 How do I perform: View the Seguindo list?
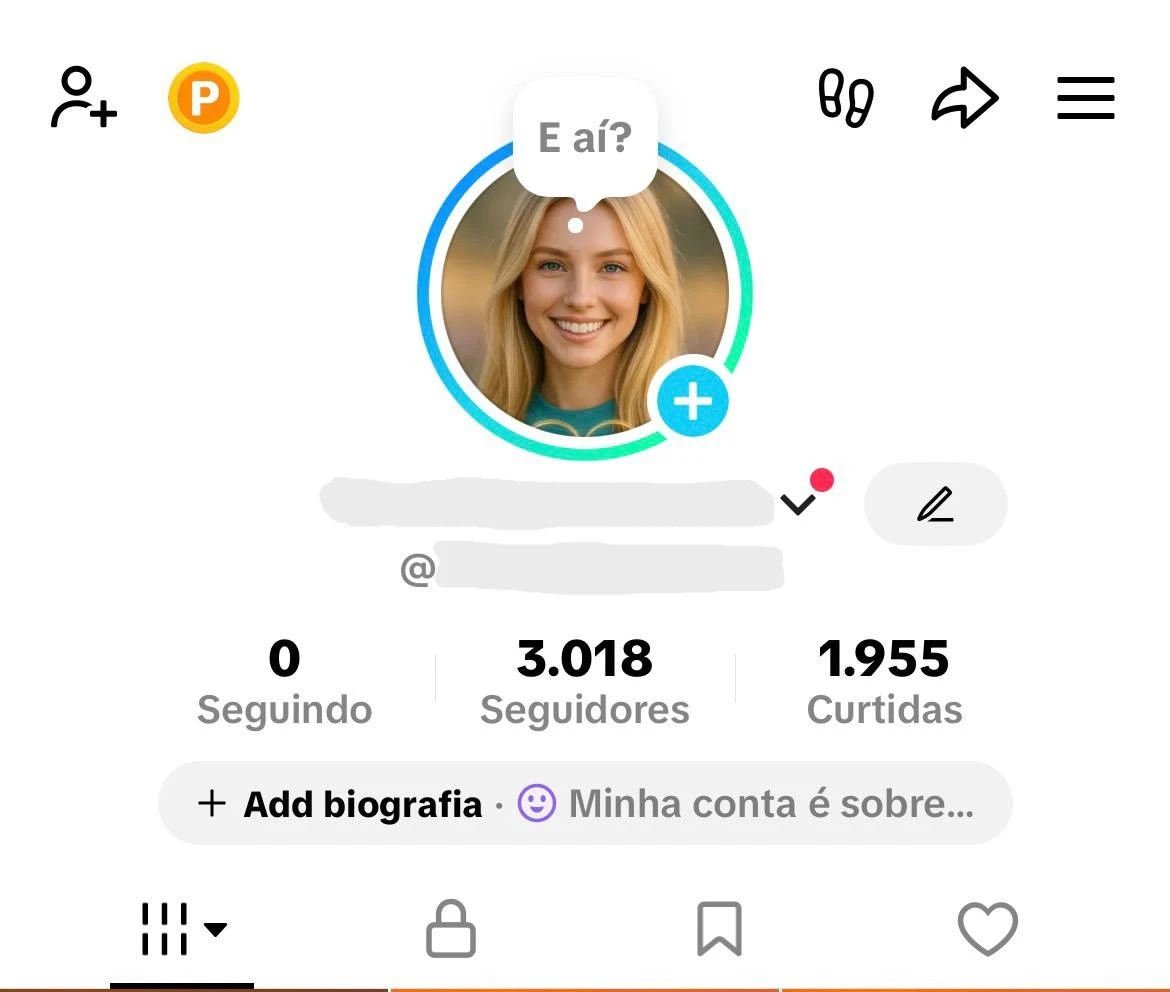tap(284, 682)
